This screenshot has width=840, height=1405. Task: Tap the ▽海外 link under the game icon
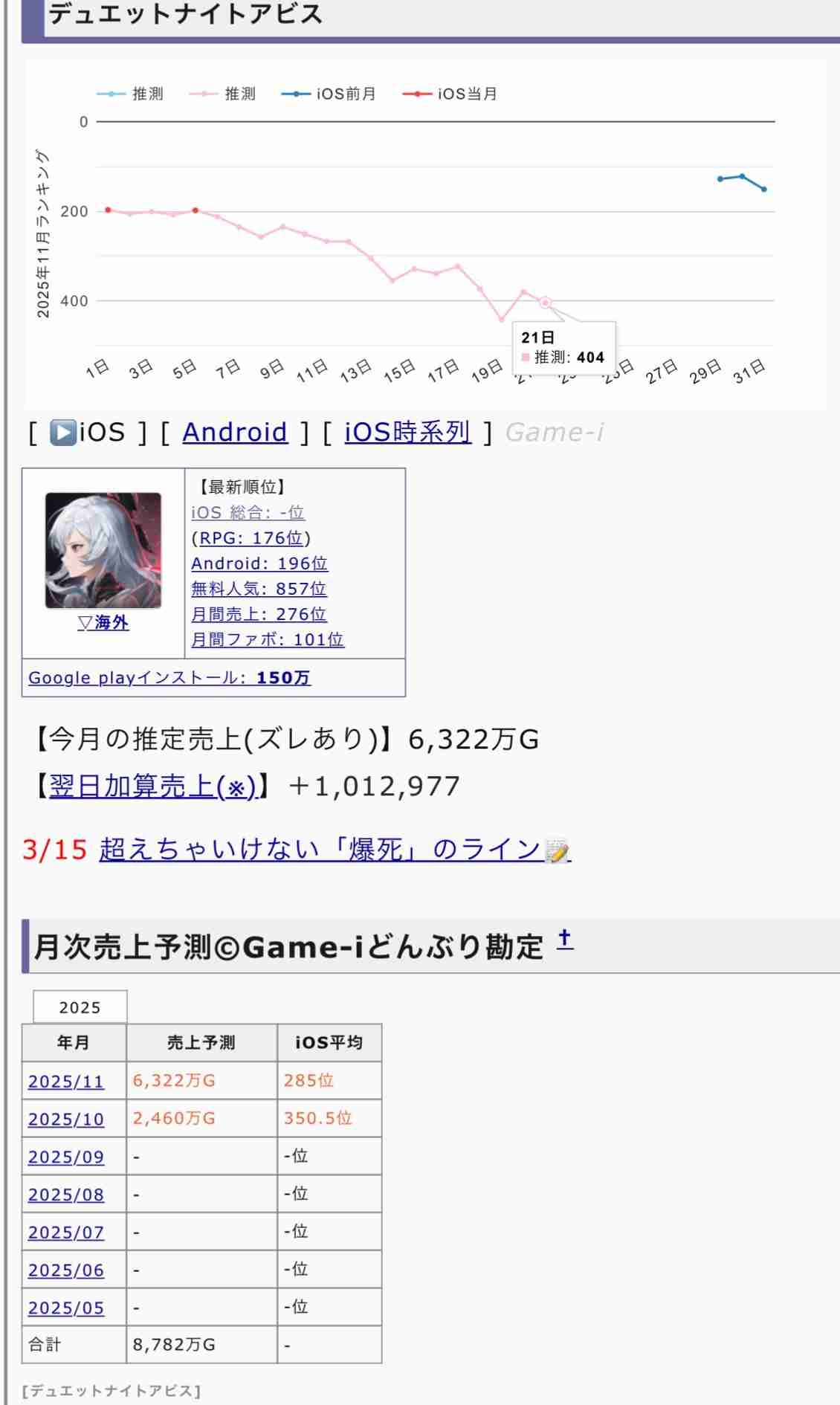coord(103,622)
